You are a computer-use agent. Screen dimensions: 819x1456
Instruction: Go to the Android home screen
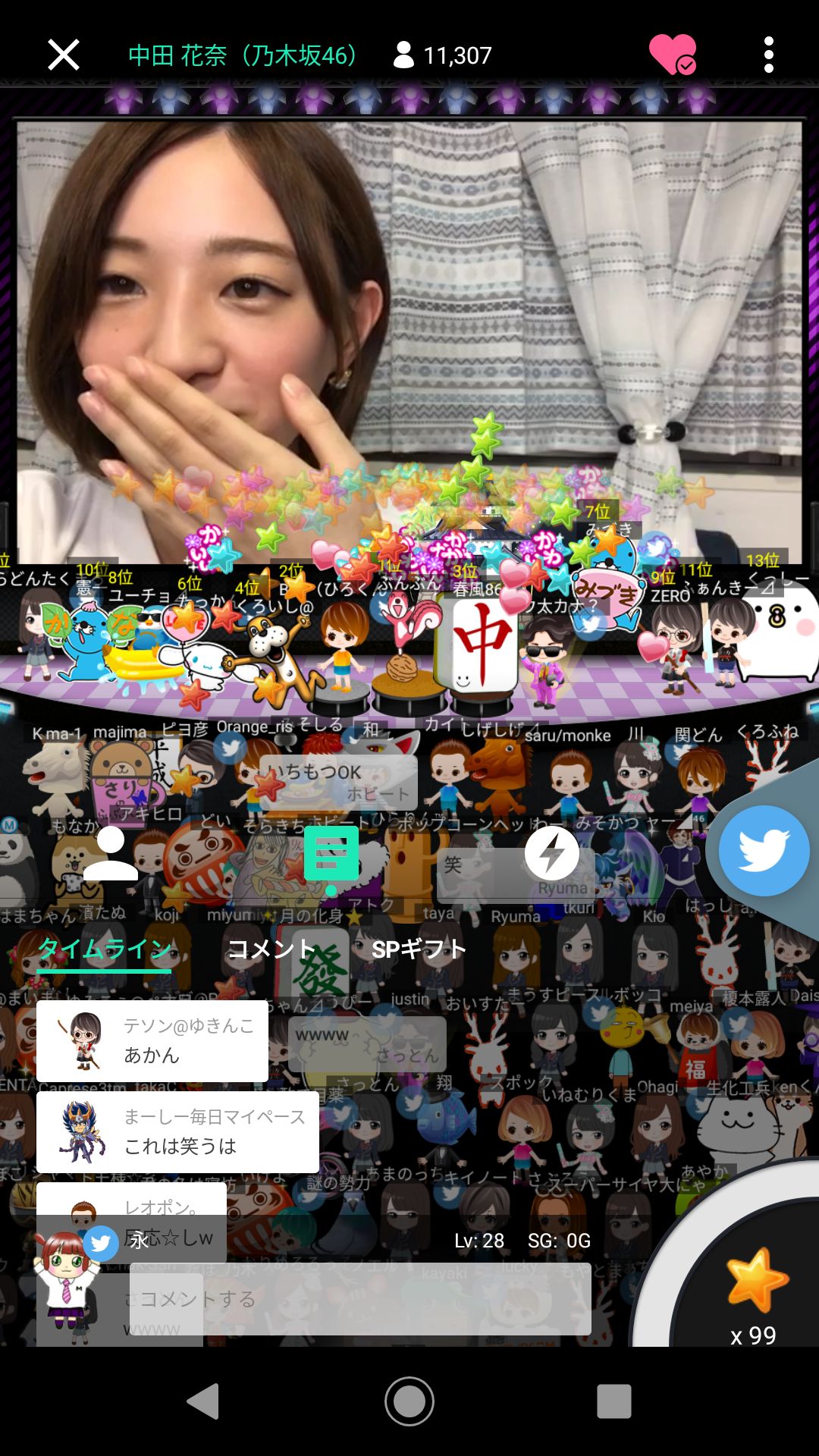point(409,1401)
